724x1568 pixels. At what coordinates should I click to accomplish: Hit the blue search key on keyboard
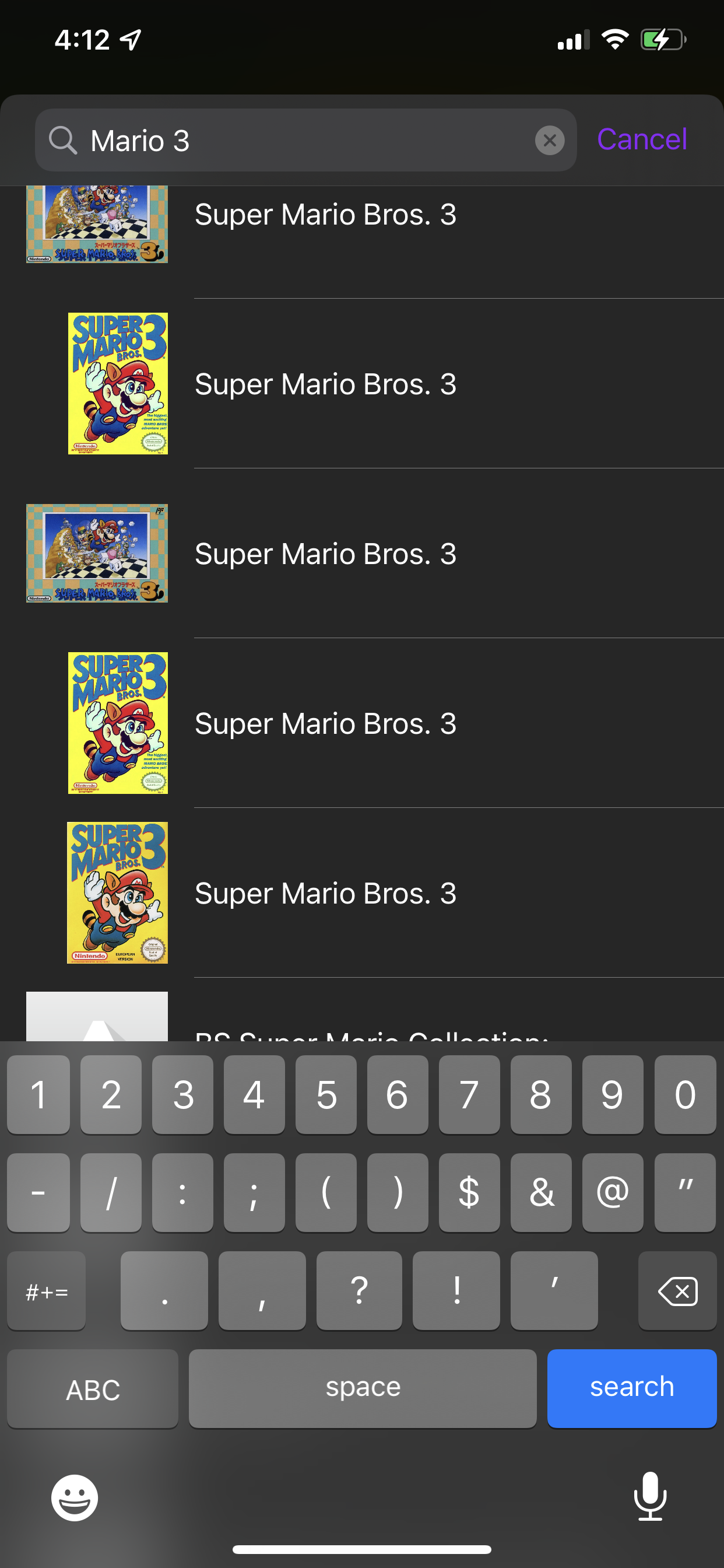click(x=631, y=1387)
